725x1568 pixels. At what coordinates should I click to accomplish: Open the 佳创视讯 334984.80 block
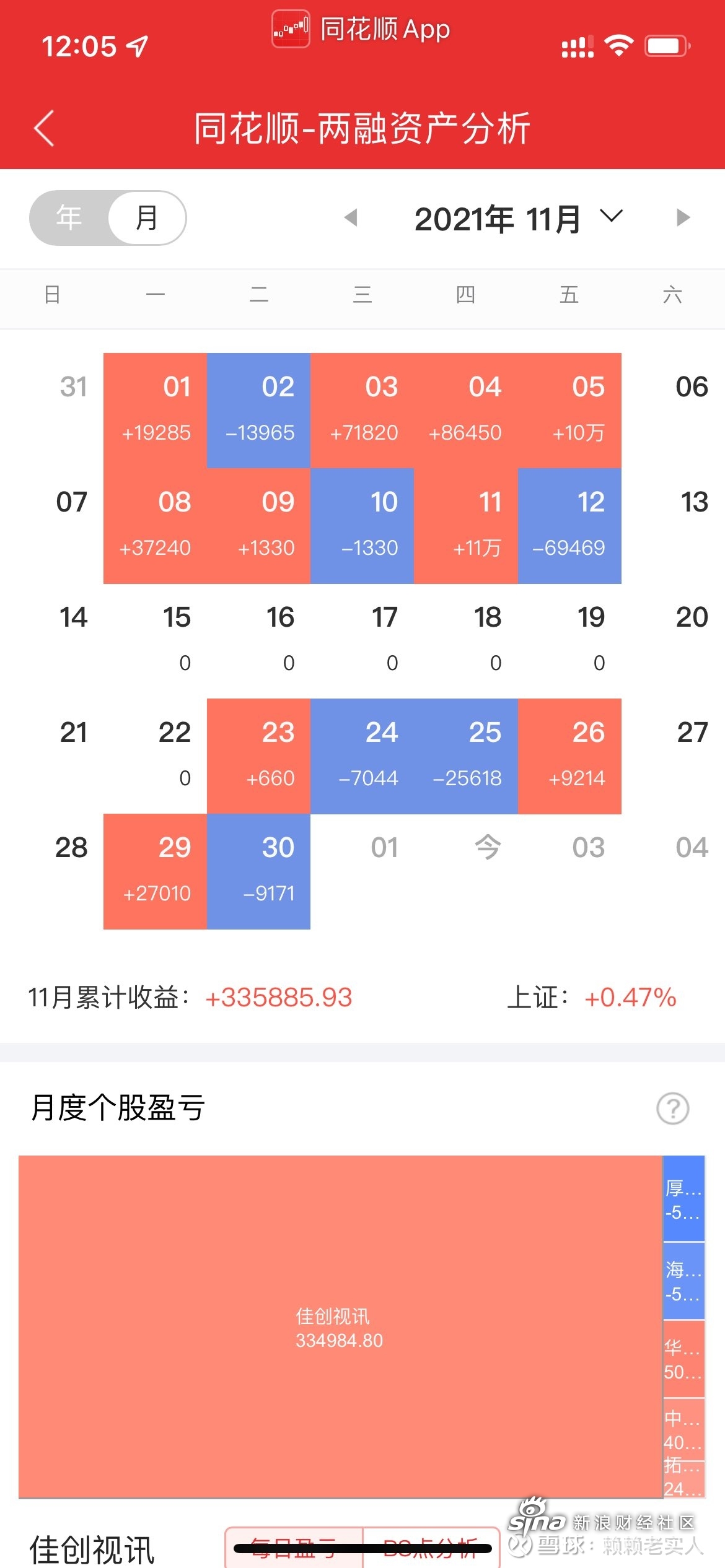coord(340,1326)
